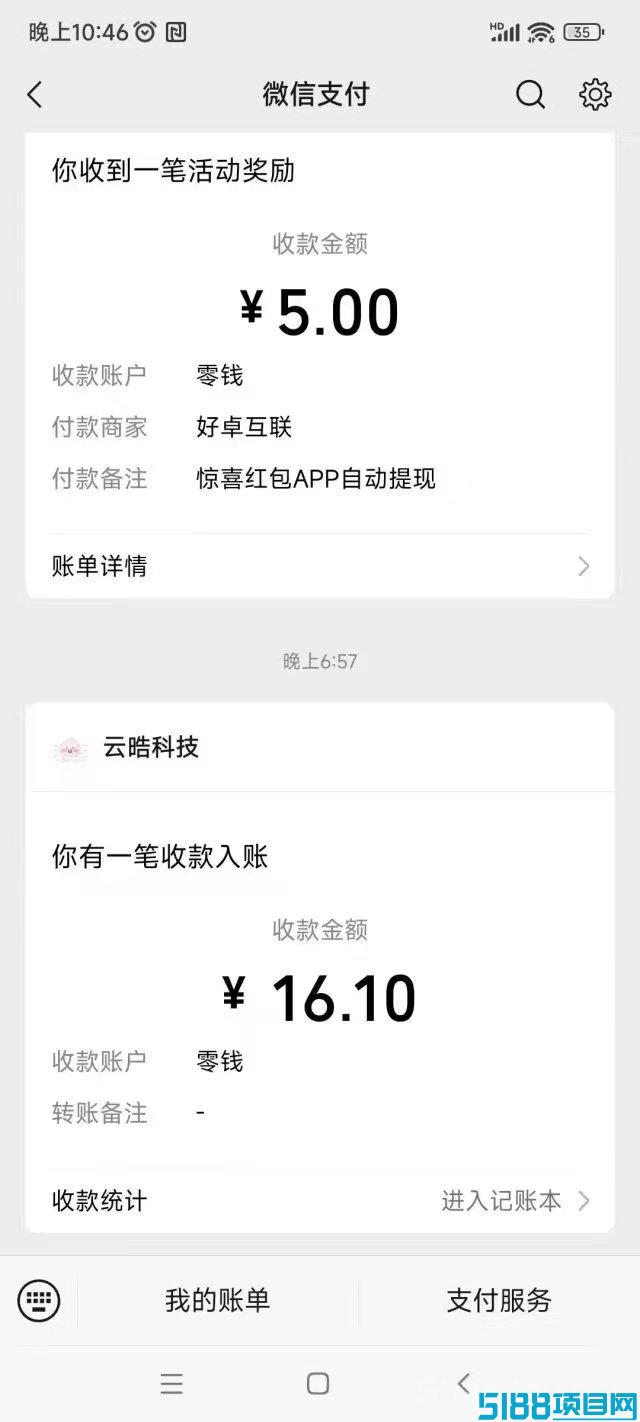Switch to keyboard input icon
This screenshot has width=640, height=1422.
39,1300
